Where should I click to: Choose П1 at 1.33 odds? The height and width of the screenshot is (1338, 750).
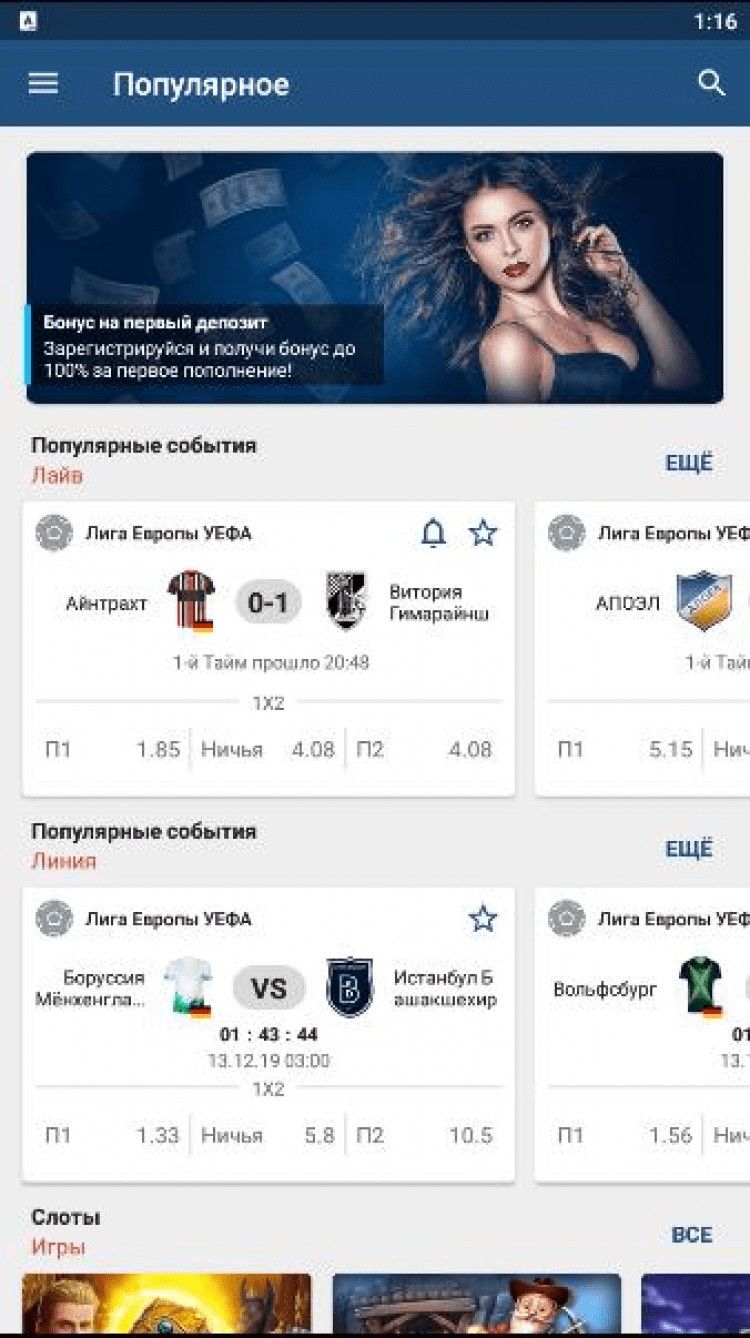tap(112, 1135)
